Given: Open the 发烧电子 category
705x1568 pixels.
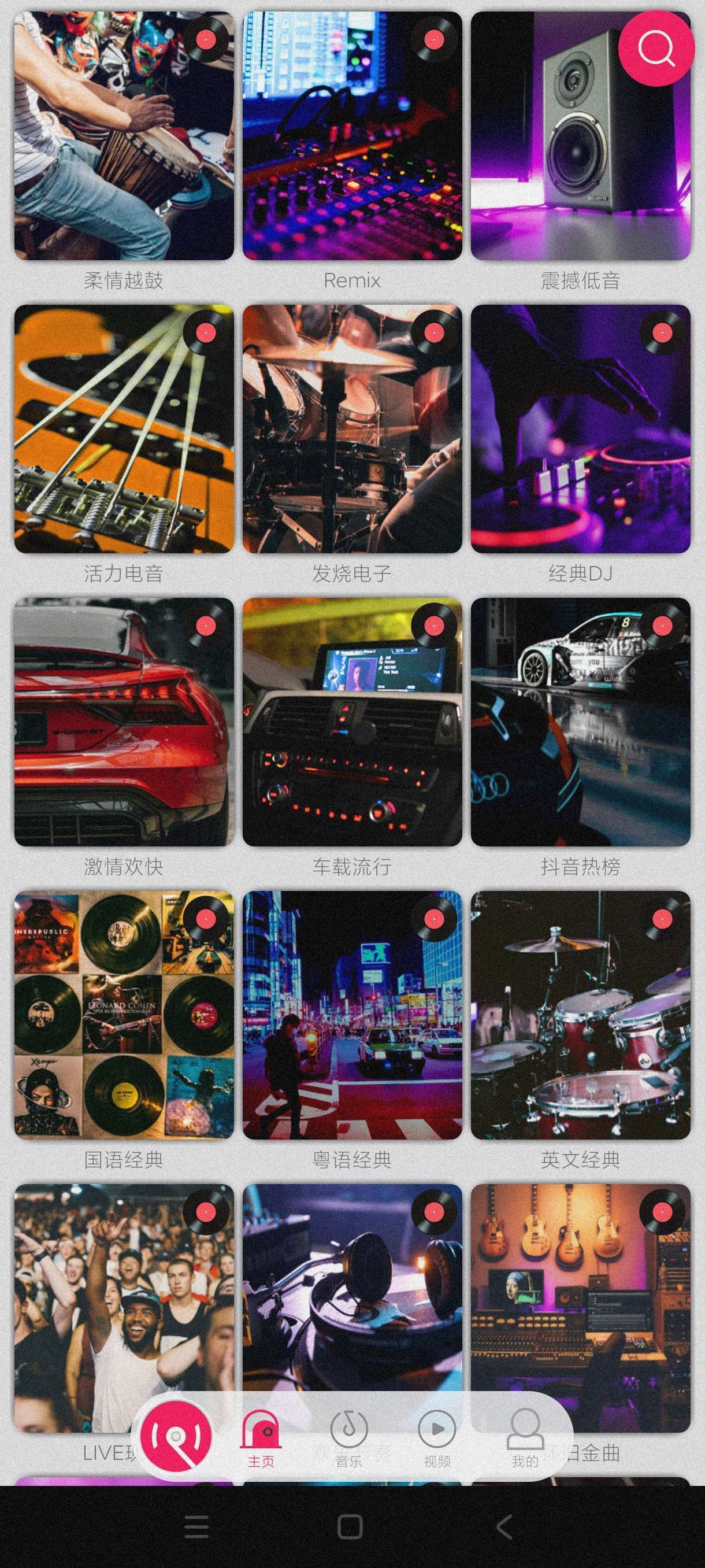Looking at the screenshot, I should pyautogui.click(x=352, y=429).
